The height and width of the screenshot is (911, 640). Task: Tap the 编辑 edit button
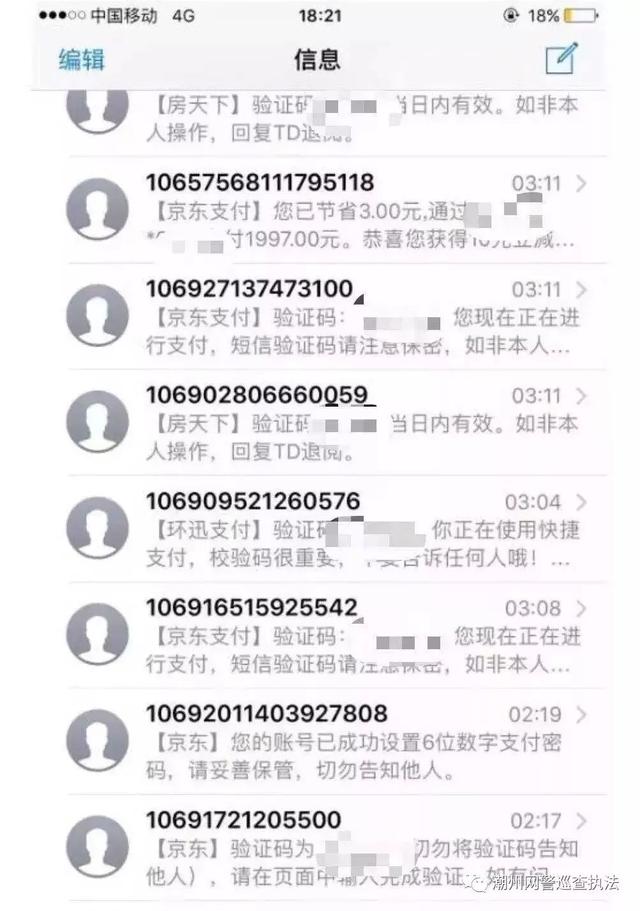(x=82, y=59)
